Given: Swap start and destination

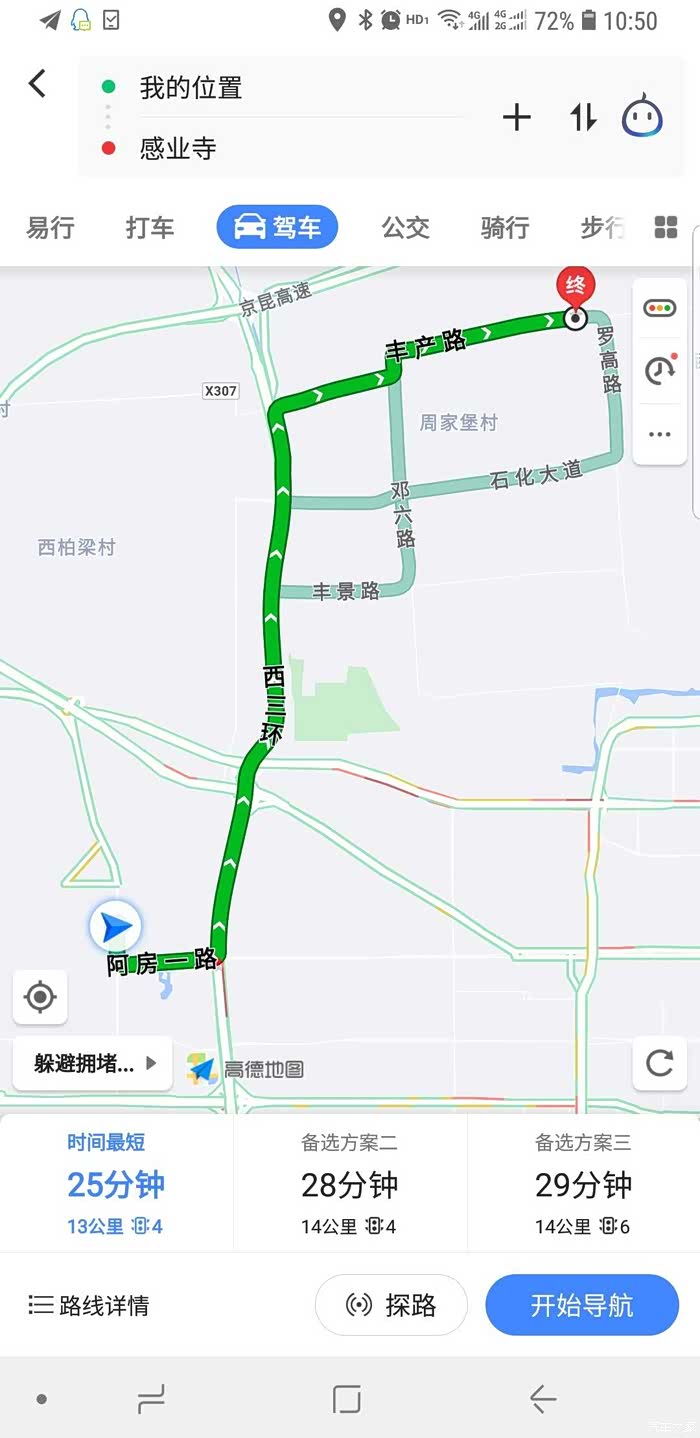Looking at the screenshot, I should click(x=583, y=118).
